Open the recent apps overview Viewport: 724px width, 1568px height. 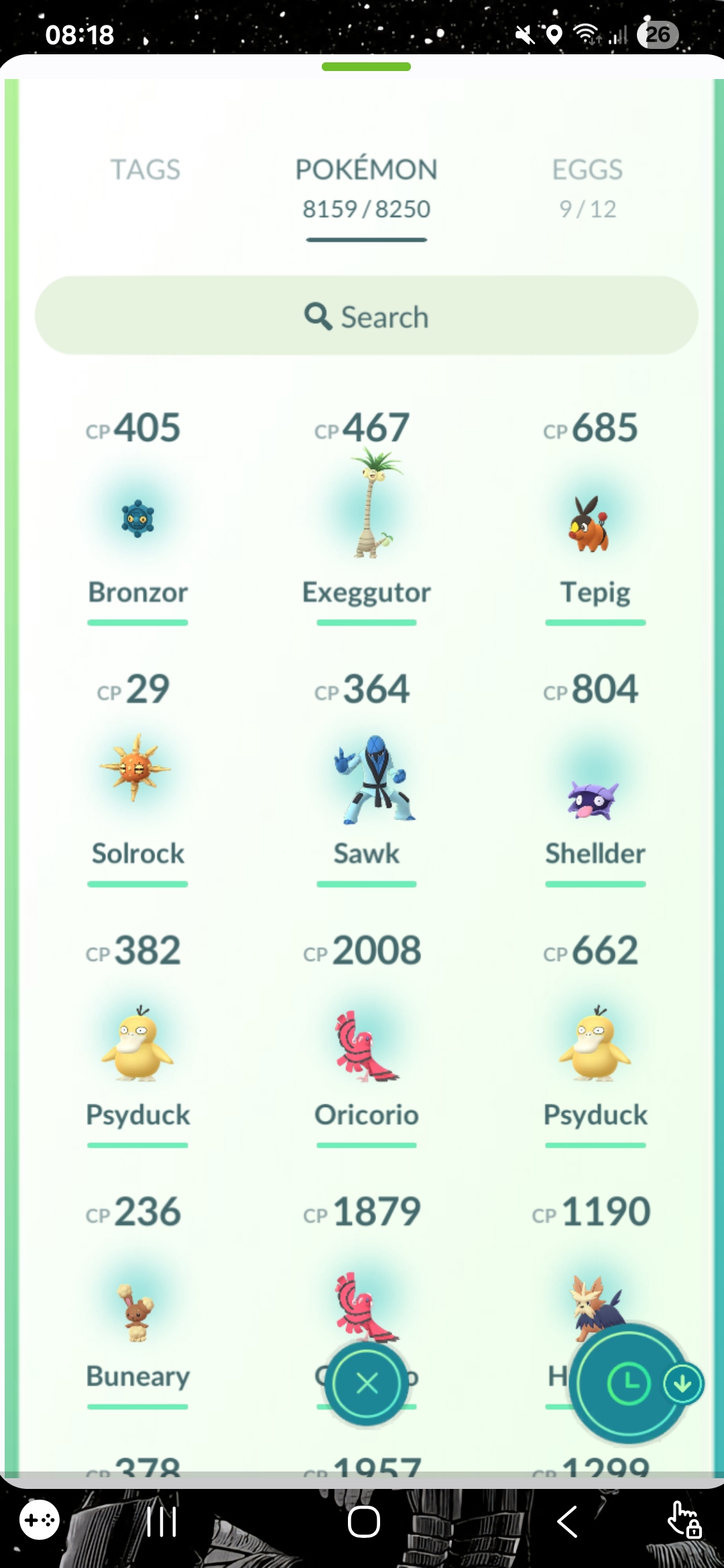(x=162, y=1521)
